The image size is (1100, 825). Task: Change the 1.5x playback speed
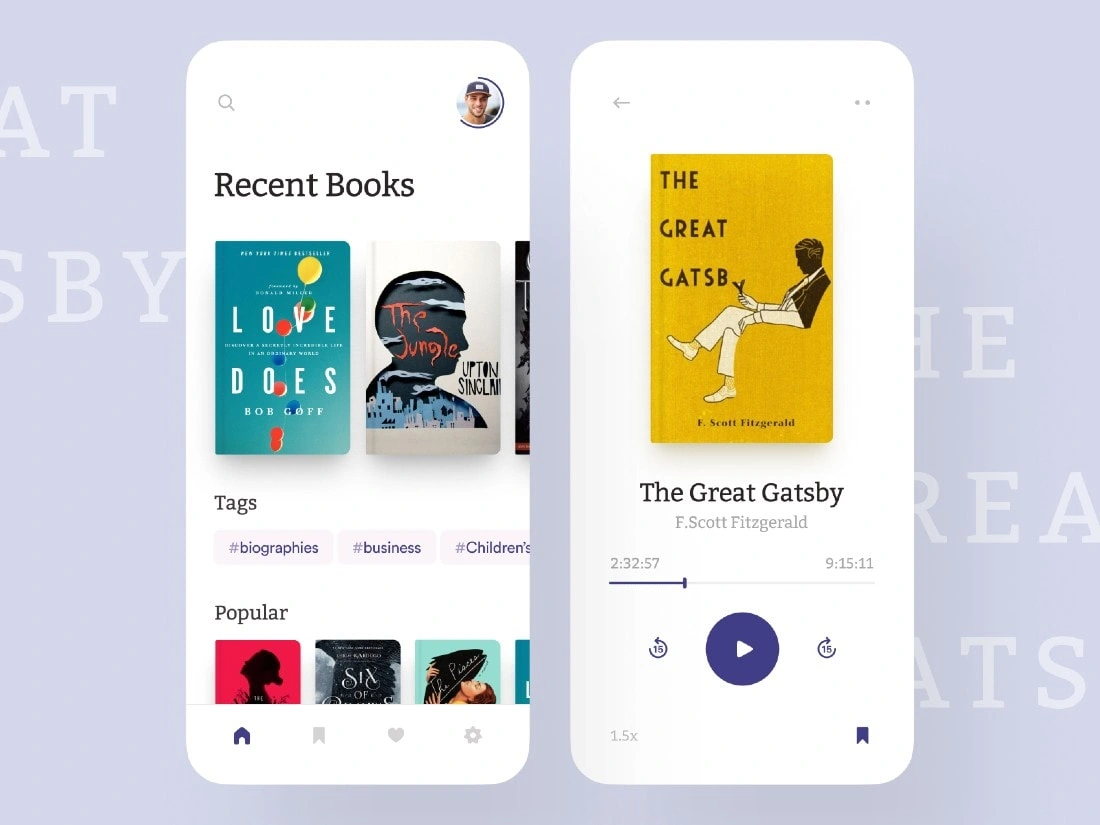point(623,736)
